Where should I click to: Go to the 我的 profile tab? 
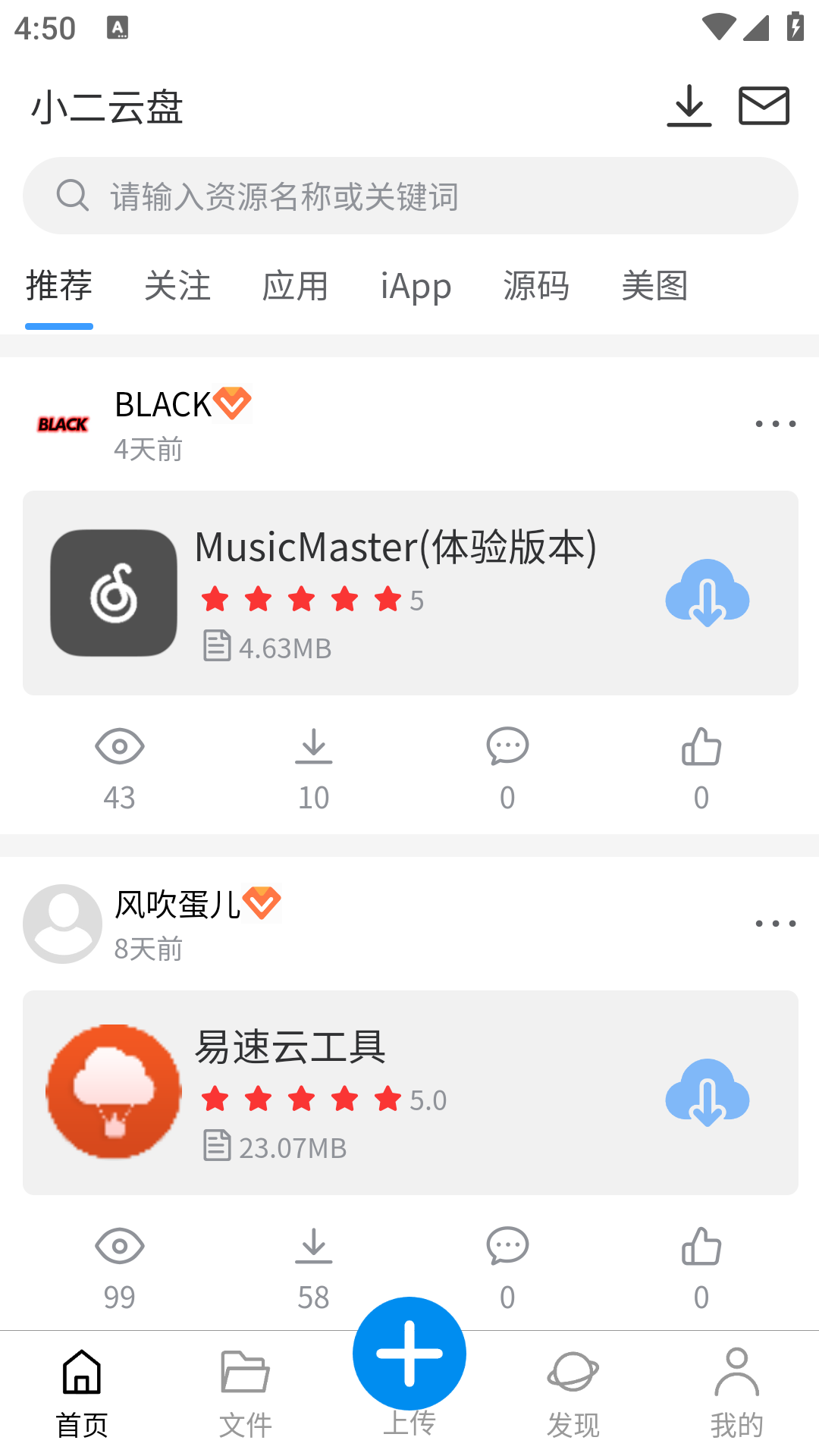(736, 1393)
